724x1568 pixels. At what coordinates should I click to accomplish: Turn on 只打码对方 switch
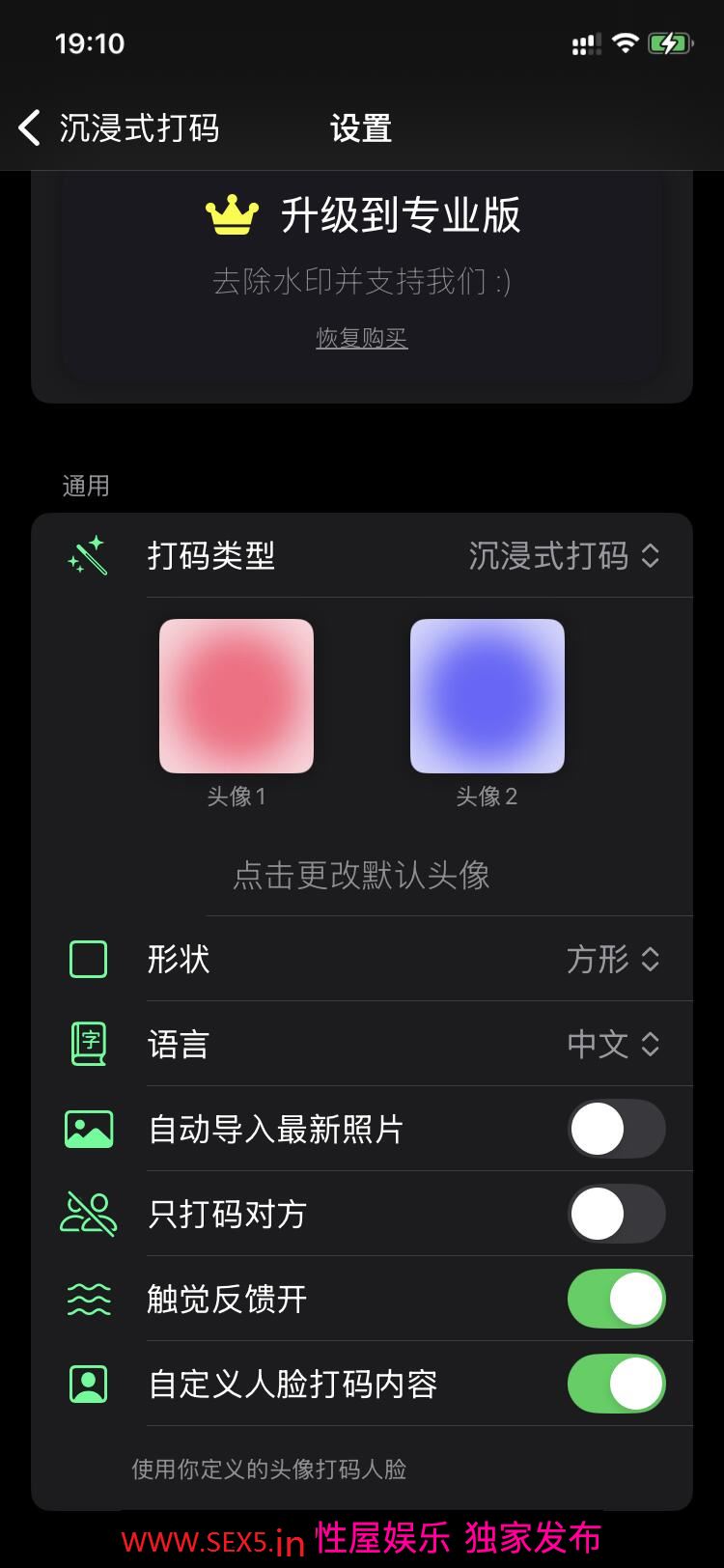[616, 1215]
